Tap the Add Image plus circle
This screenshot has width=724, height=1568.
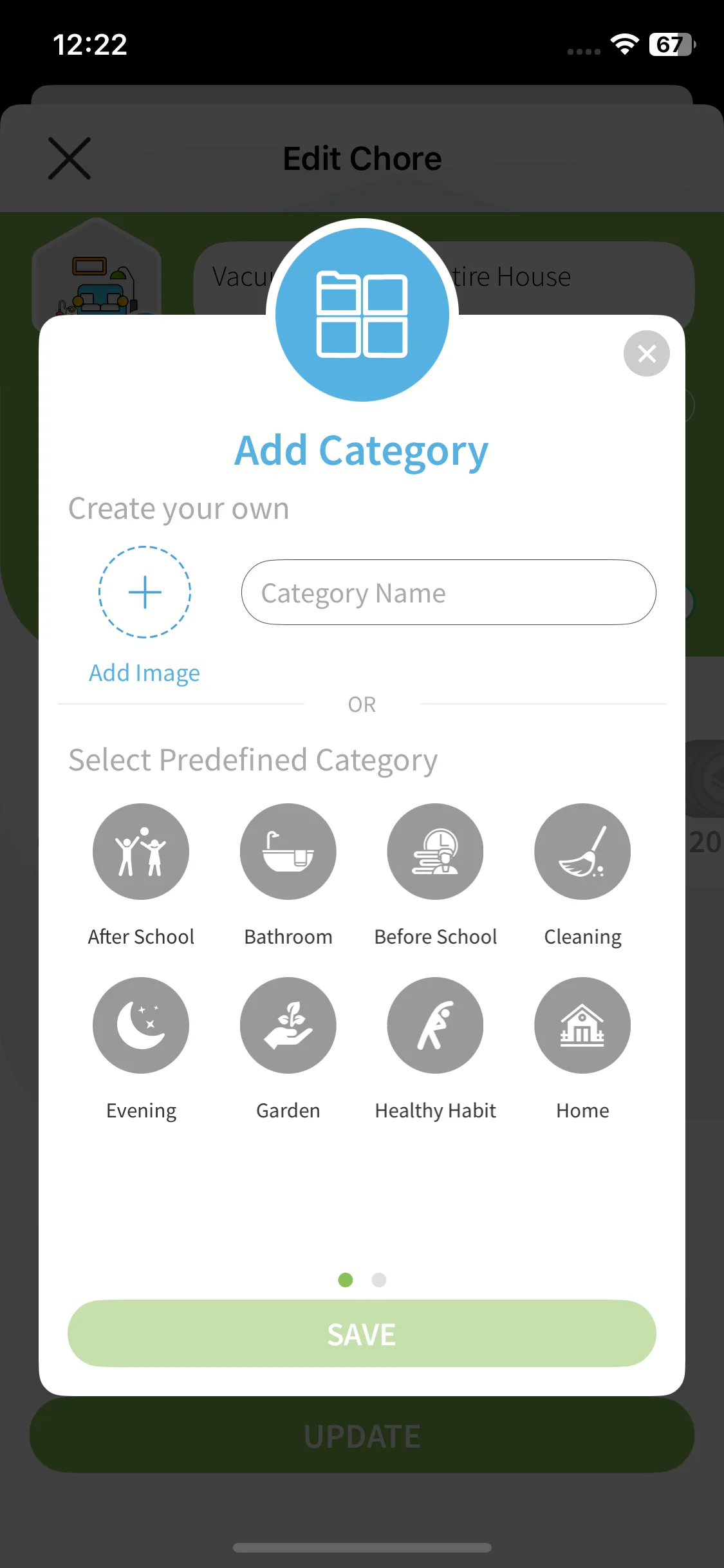[145, 592]
